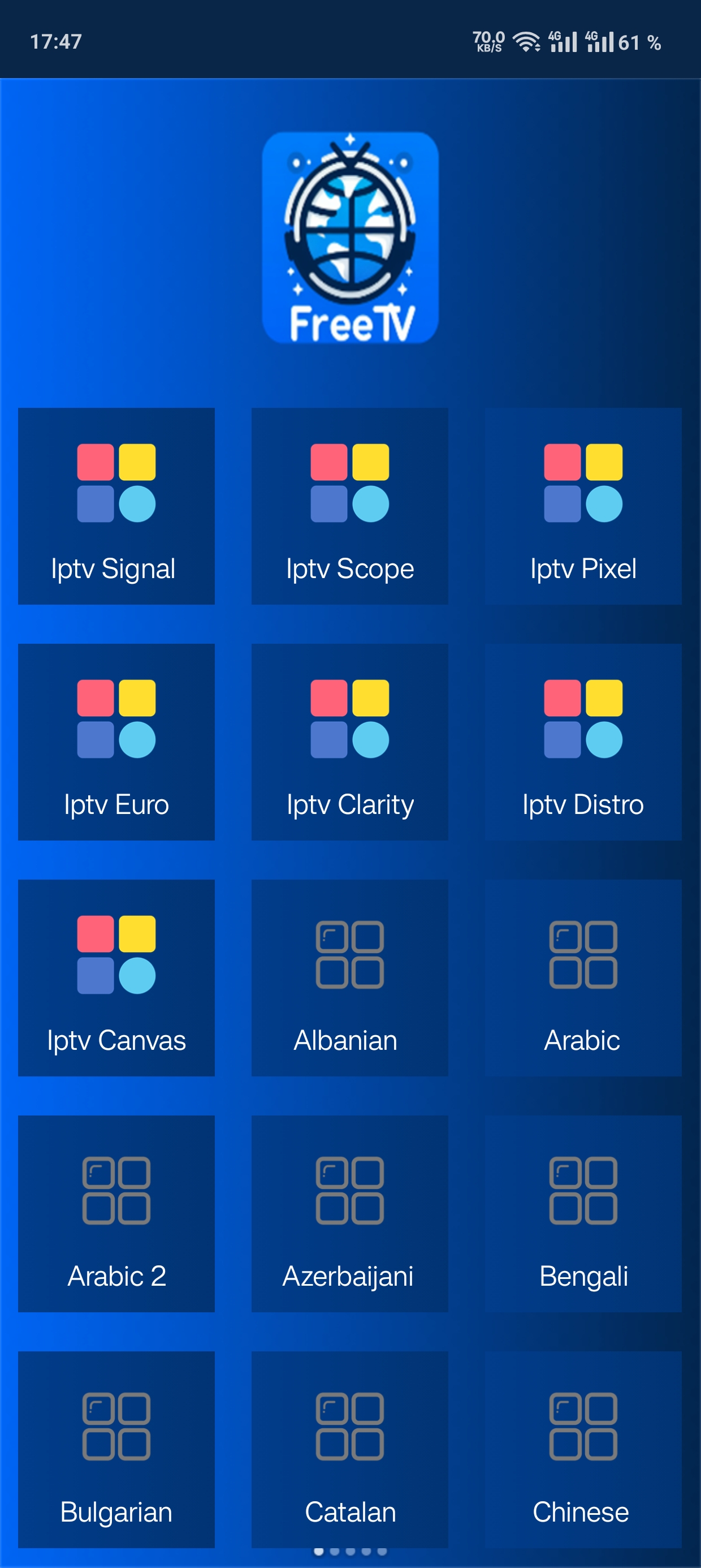Open the Chinese category tile
The height and width of the screenshot is (1568, 701).
pyautogui.click(x=582, y=1449)
